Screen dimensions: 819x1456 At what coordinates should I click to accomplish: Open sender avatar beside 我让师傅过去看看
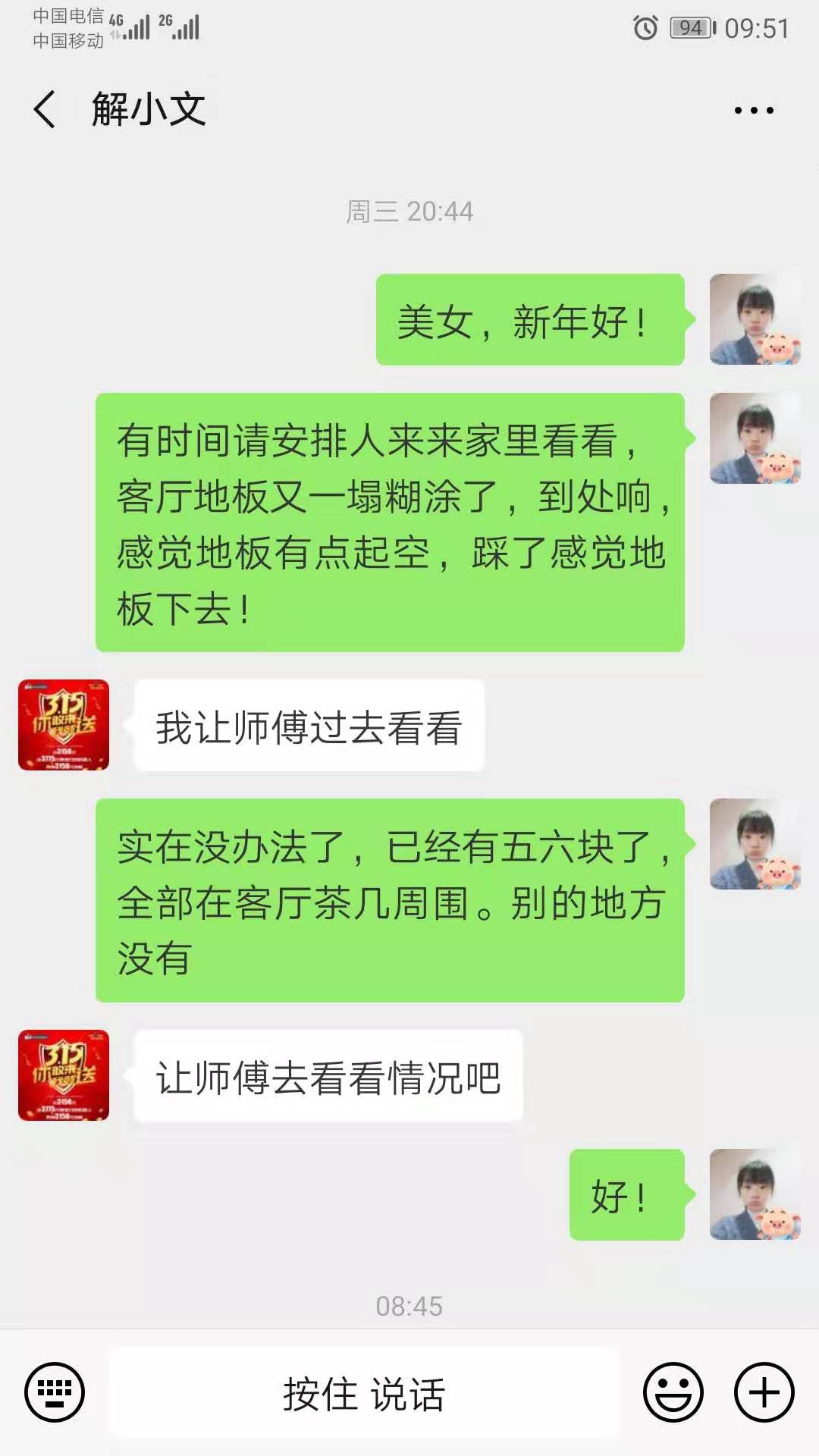click(x=64, y=725)
